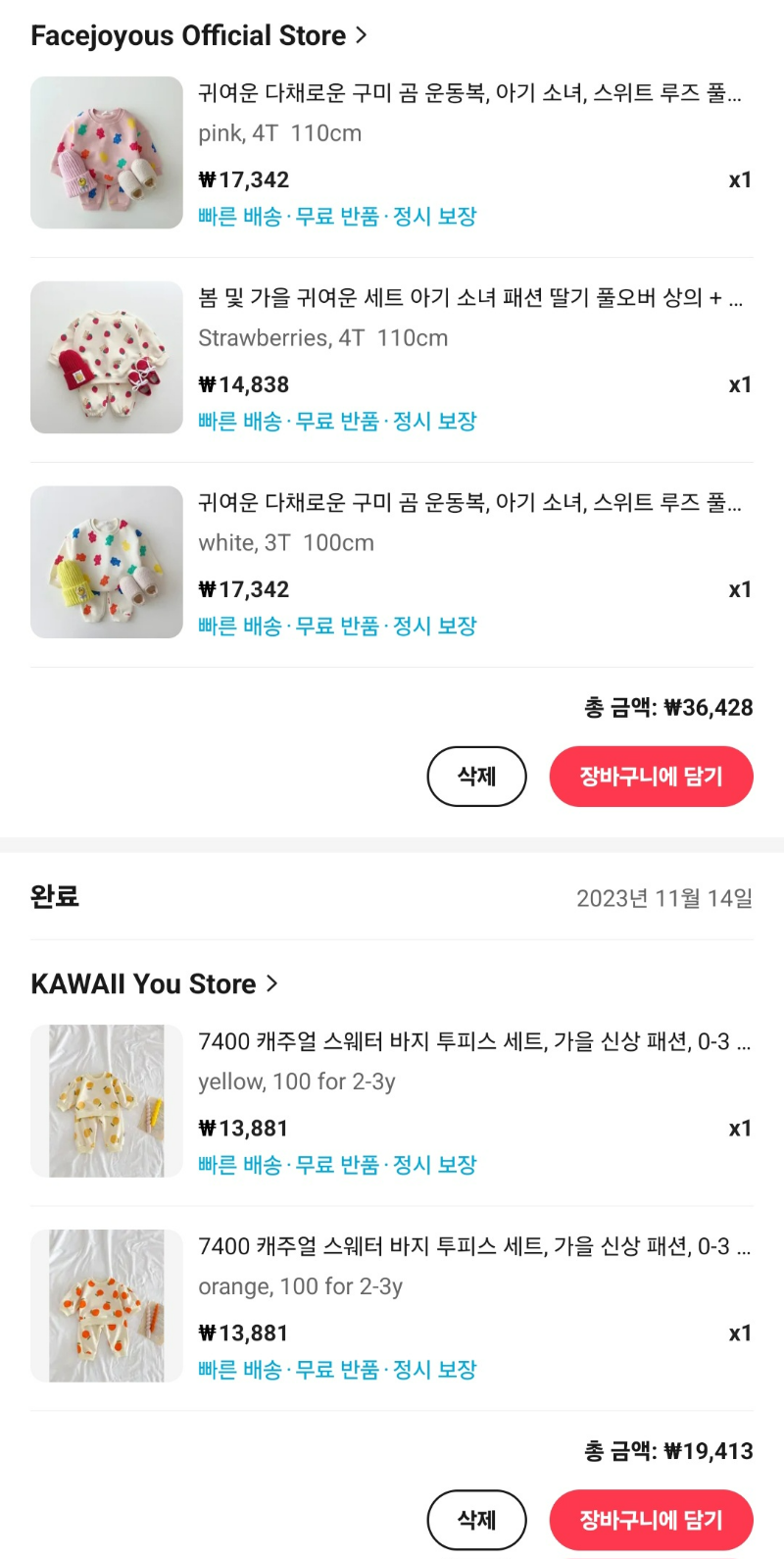Add KAWAII You Store items to cart
784x1559 pixels.
(x=651, y=1519)
